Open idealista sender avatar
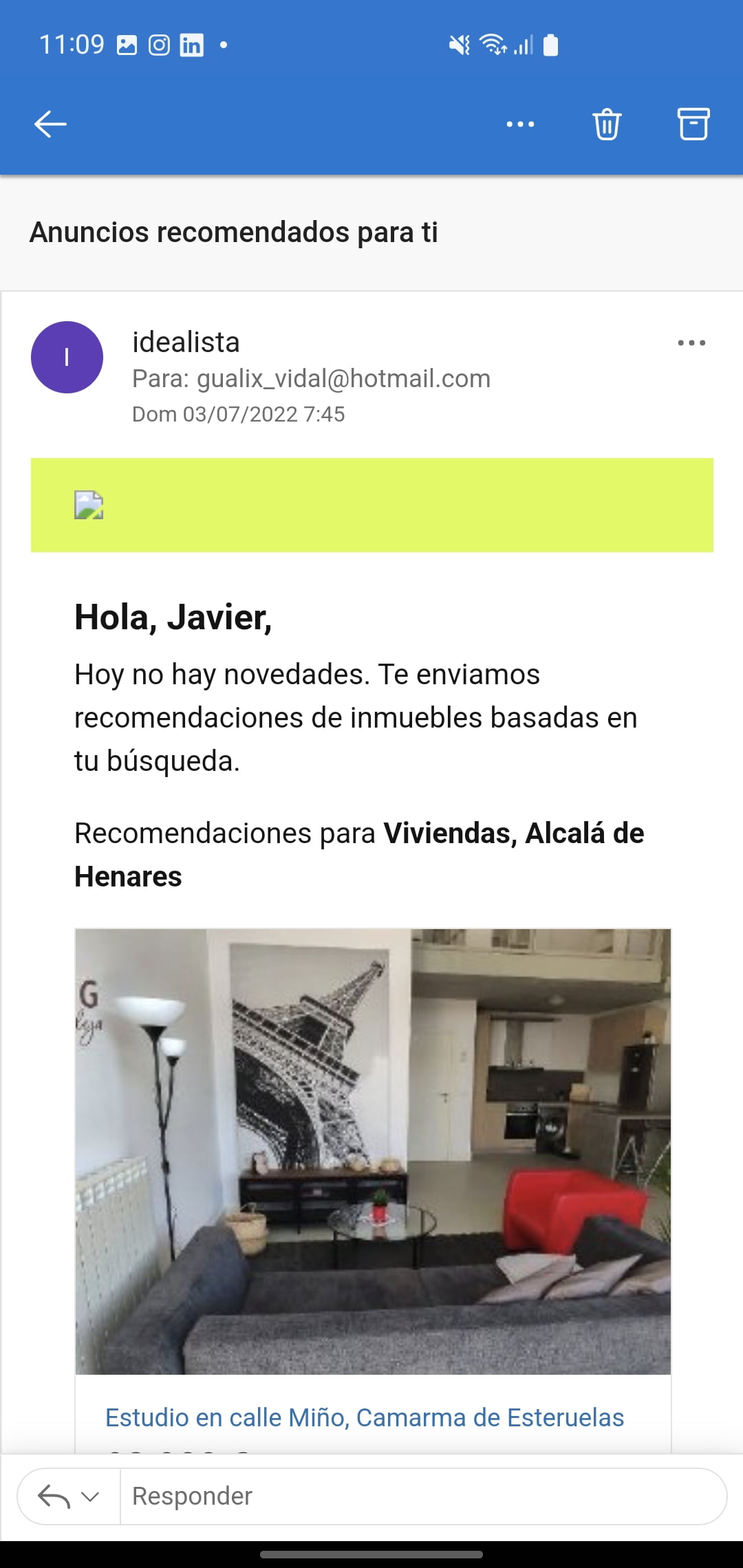 click(67, 358)
